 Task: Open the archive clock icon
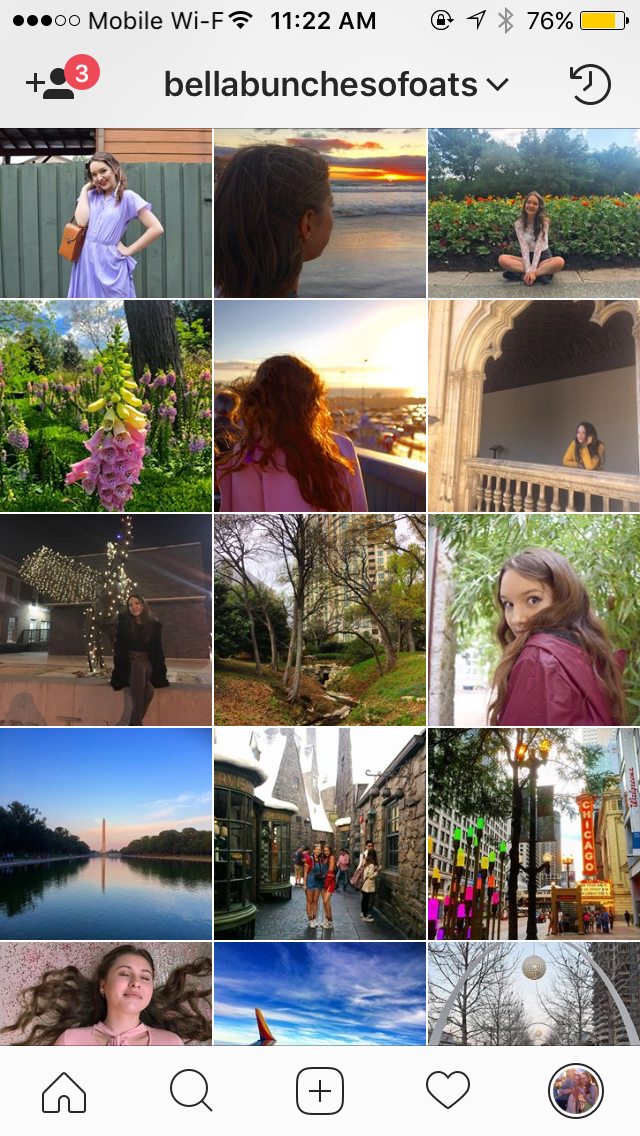pos(589,85)
